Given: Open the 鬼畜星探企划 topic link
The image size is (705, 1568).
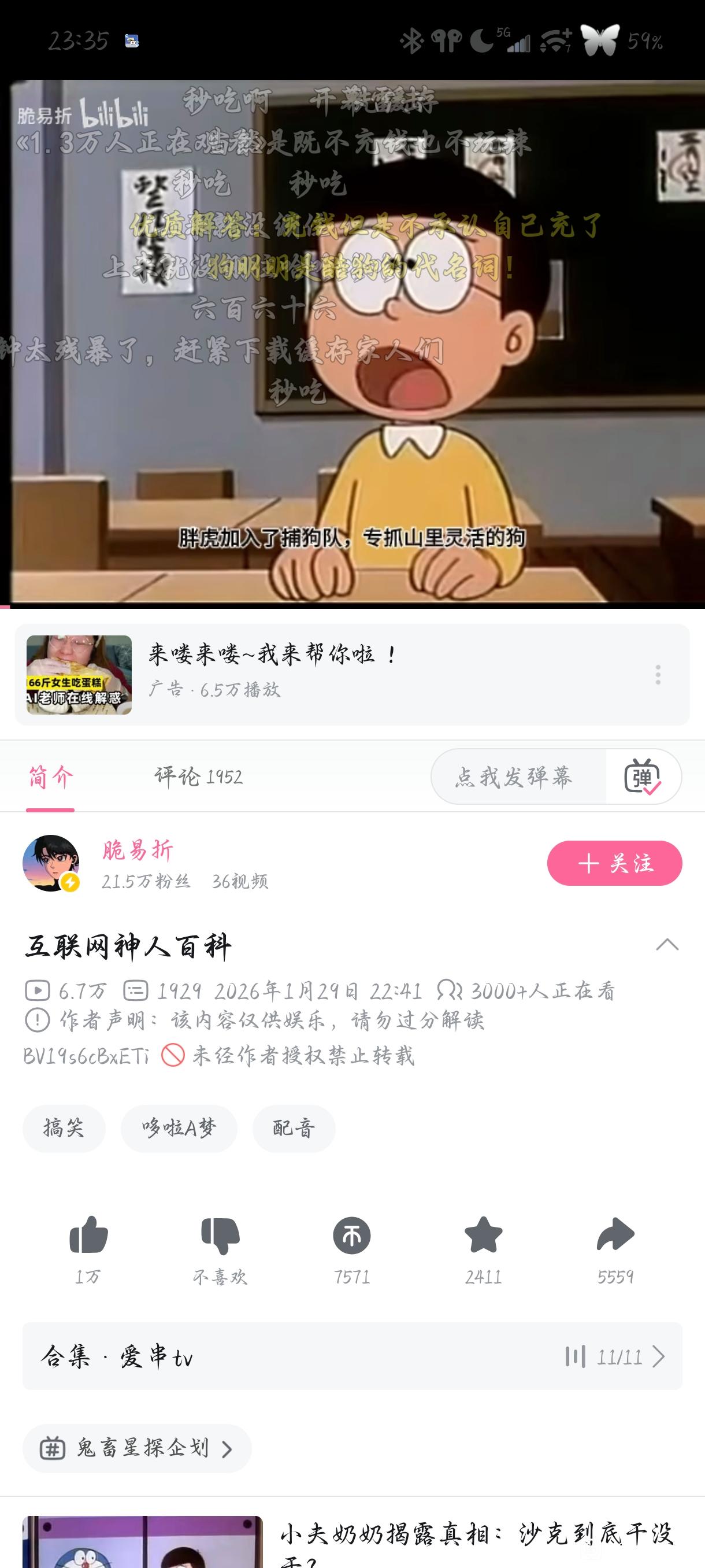Looking at the screenshot, I should click(x=137, y=1448).
